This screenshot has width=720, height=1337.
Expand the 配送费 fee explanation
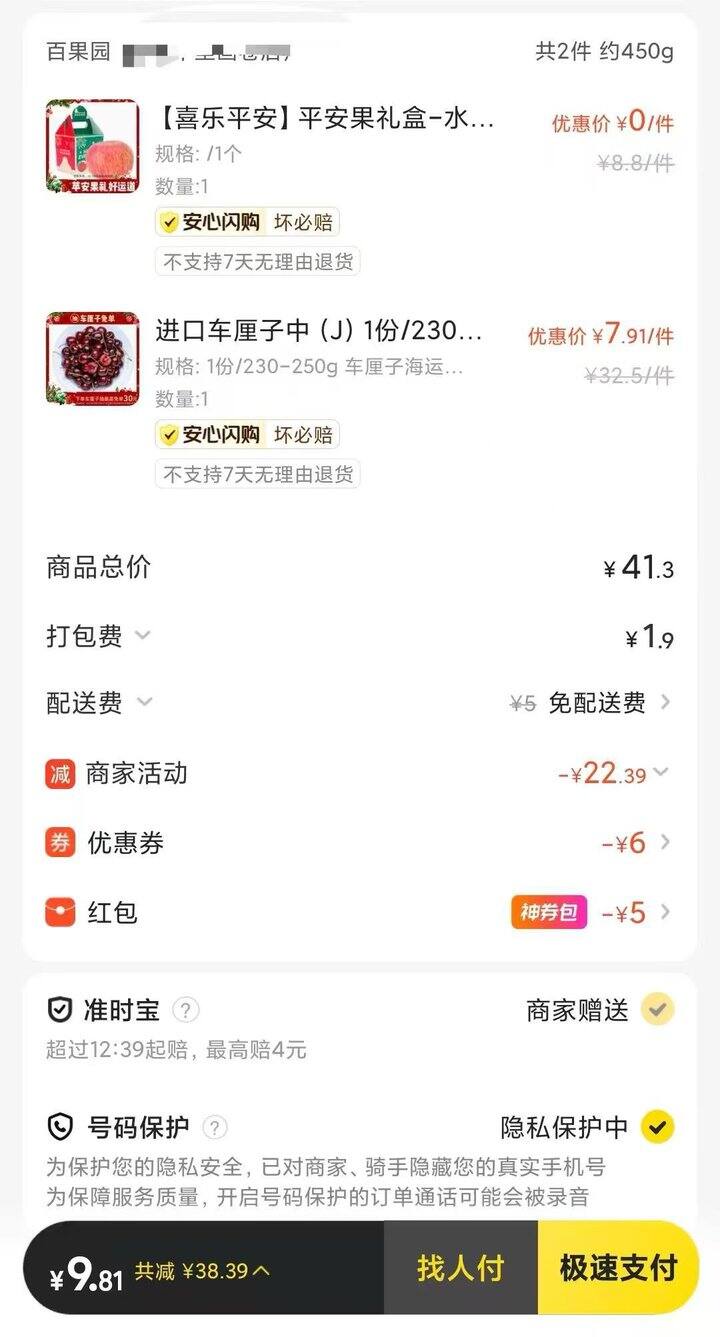click(x=144, y=703)
